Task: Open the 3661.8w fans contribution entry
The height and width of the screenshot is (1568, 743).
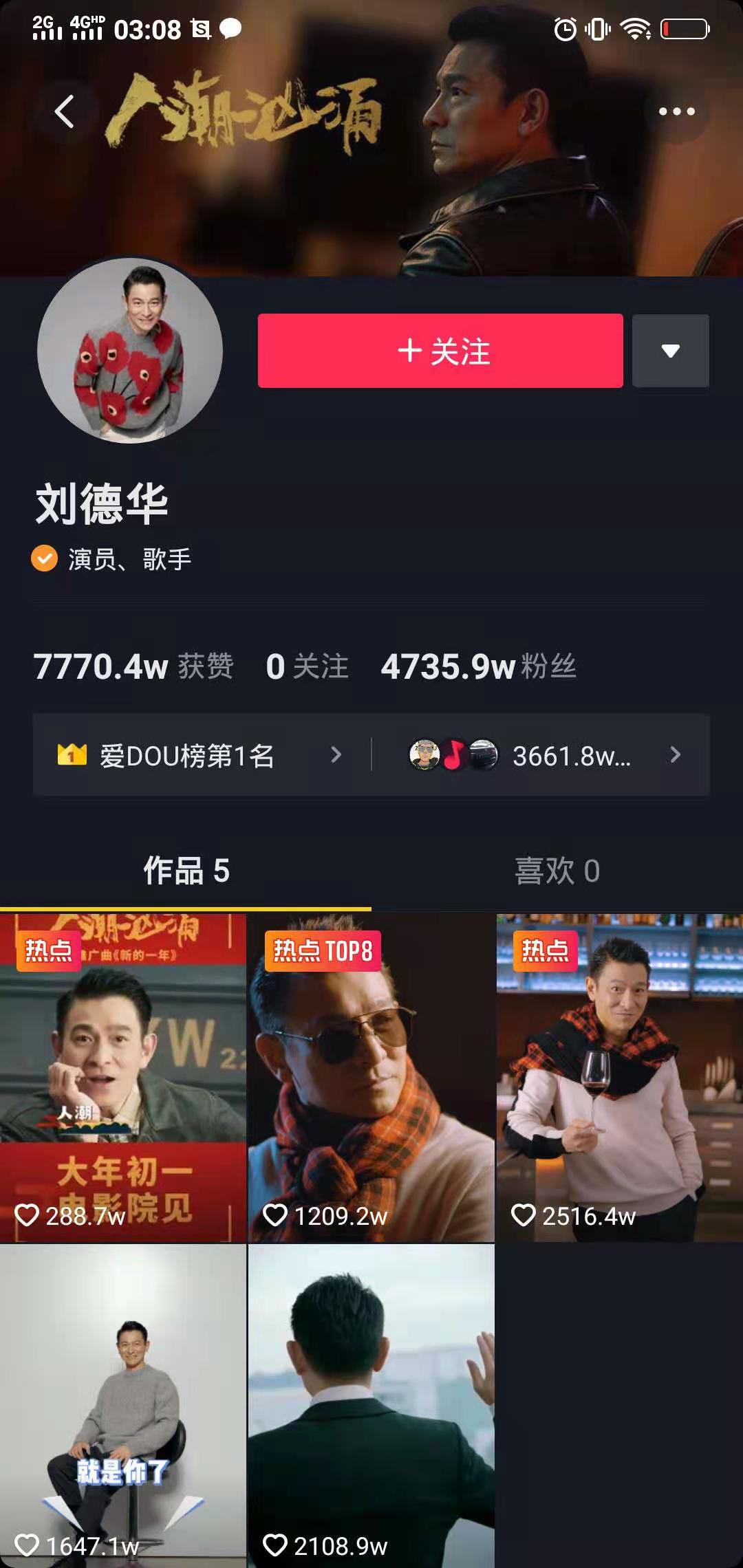Action: (x=543, y=755)
